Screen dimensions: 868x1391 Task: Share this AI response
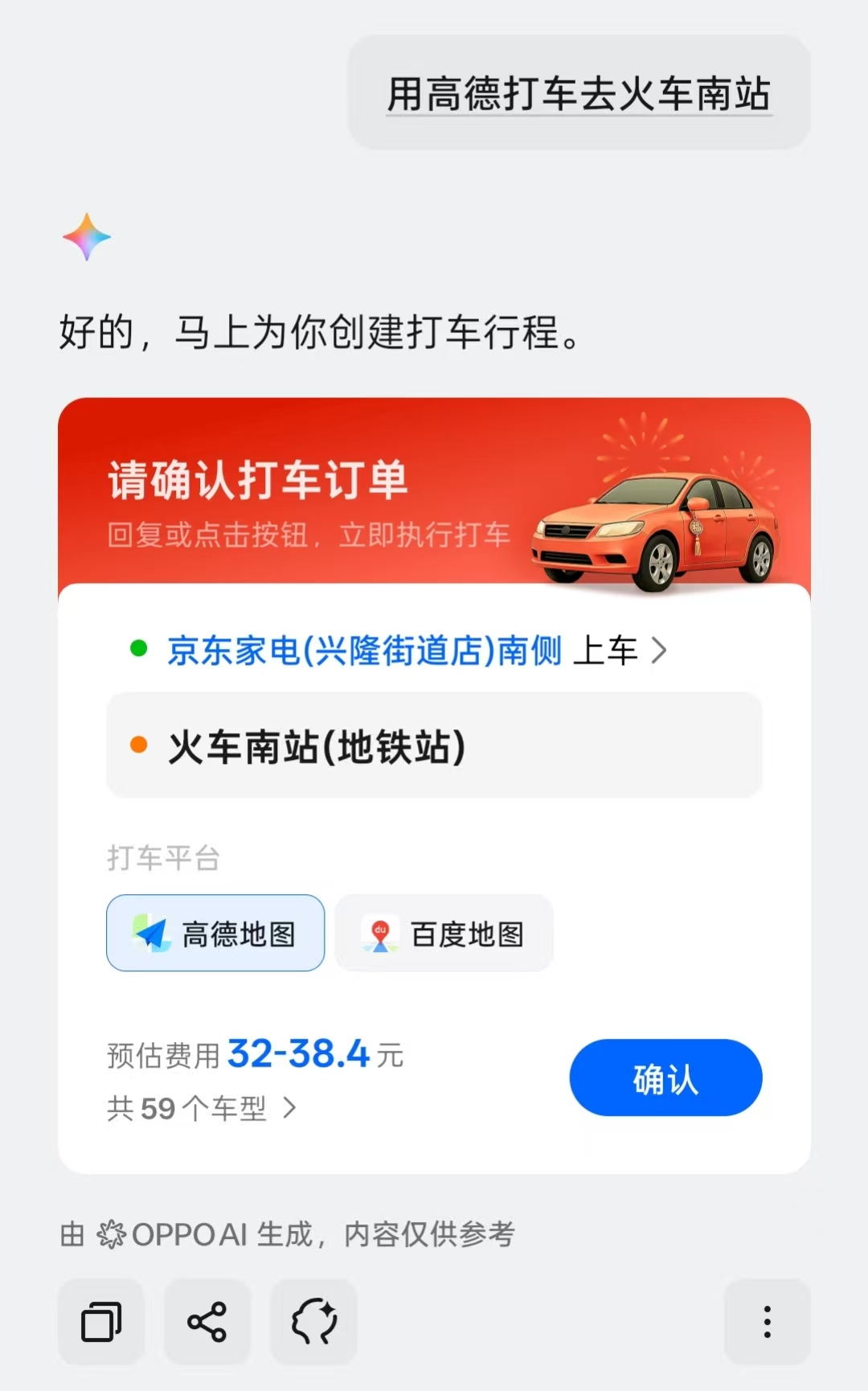[x=207, y=1323]
